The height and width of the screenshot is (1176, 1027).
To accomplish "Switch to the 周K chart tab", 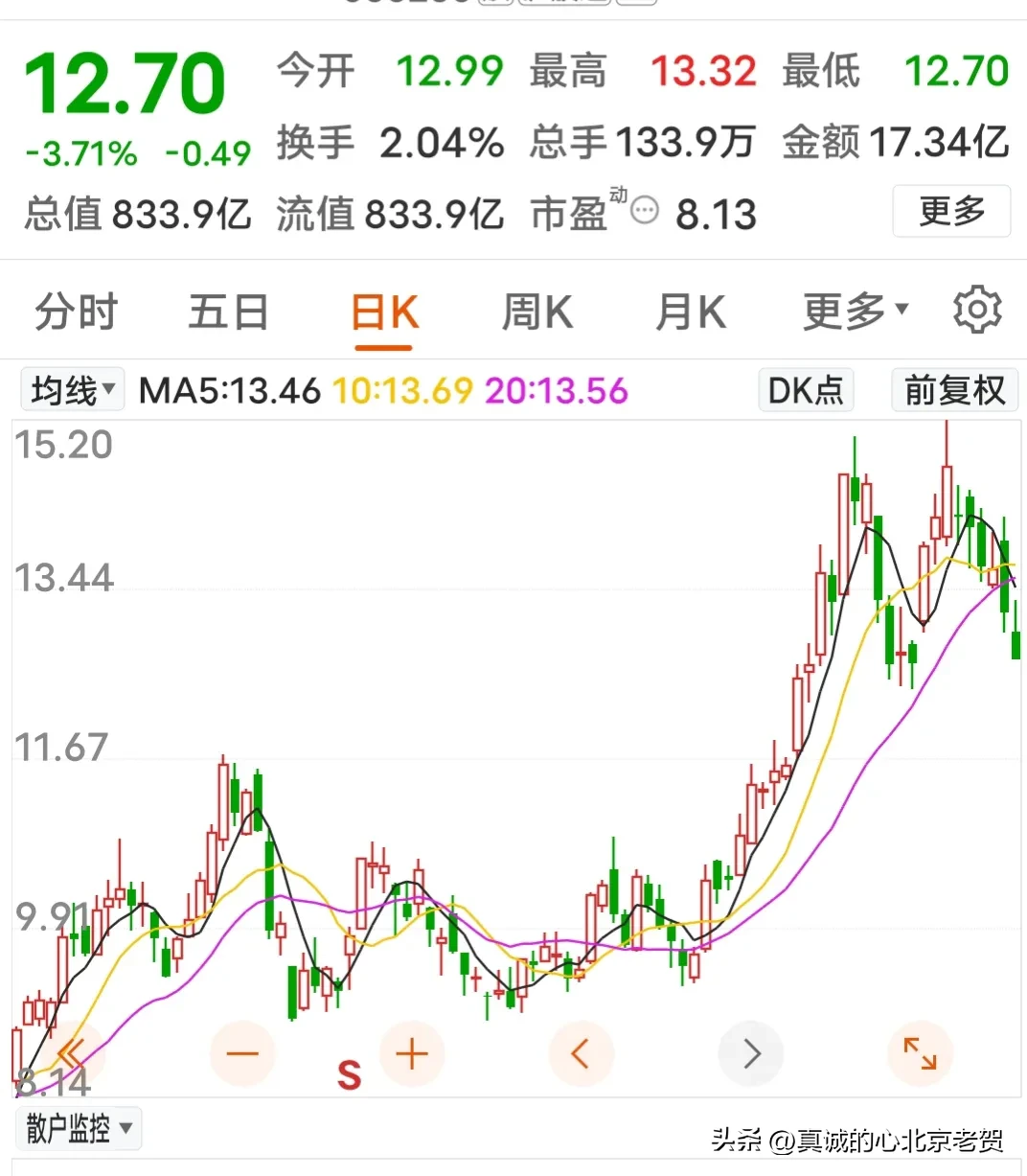I will [536, 312].
